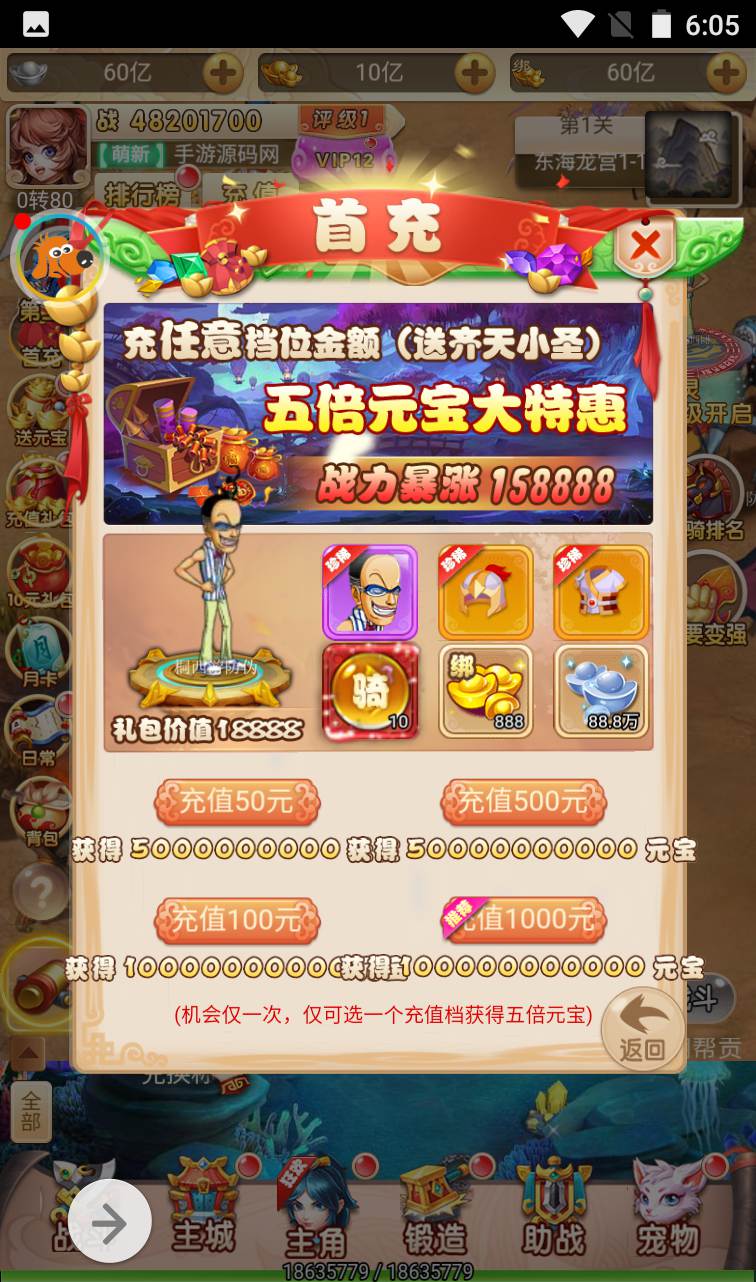The image size is (756, 1282).
Task: Close the 首充 first-recharge dialog
Action: coord(646,245)
